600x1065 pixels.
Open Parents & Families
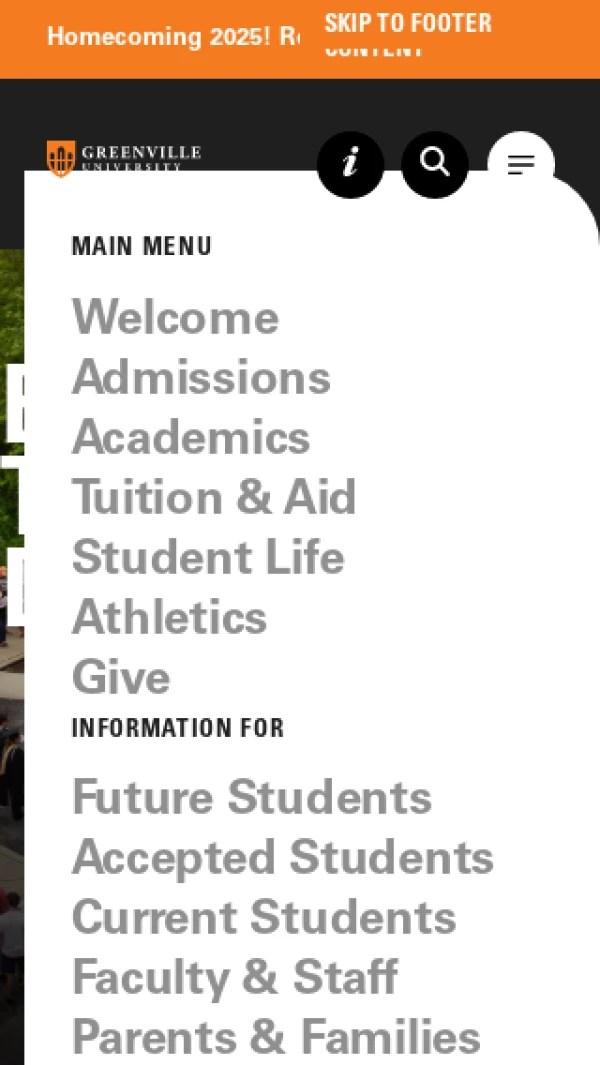[x=276, y=1038]
